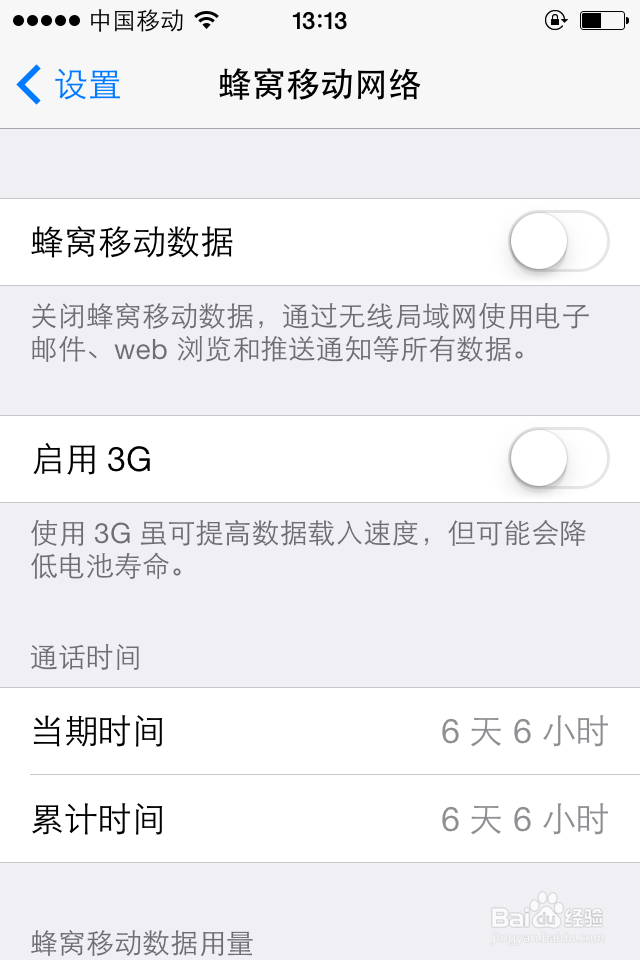Enable the 蜂窝移动数据 switch
The width and height of the screenshot is (640, 960).
559,241
